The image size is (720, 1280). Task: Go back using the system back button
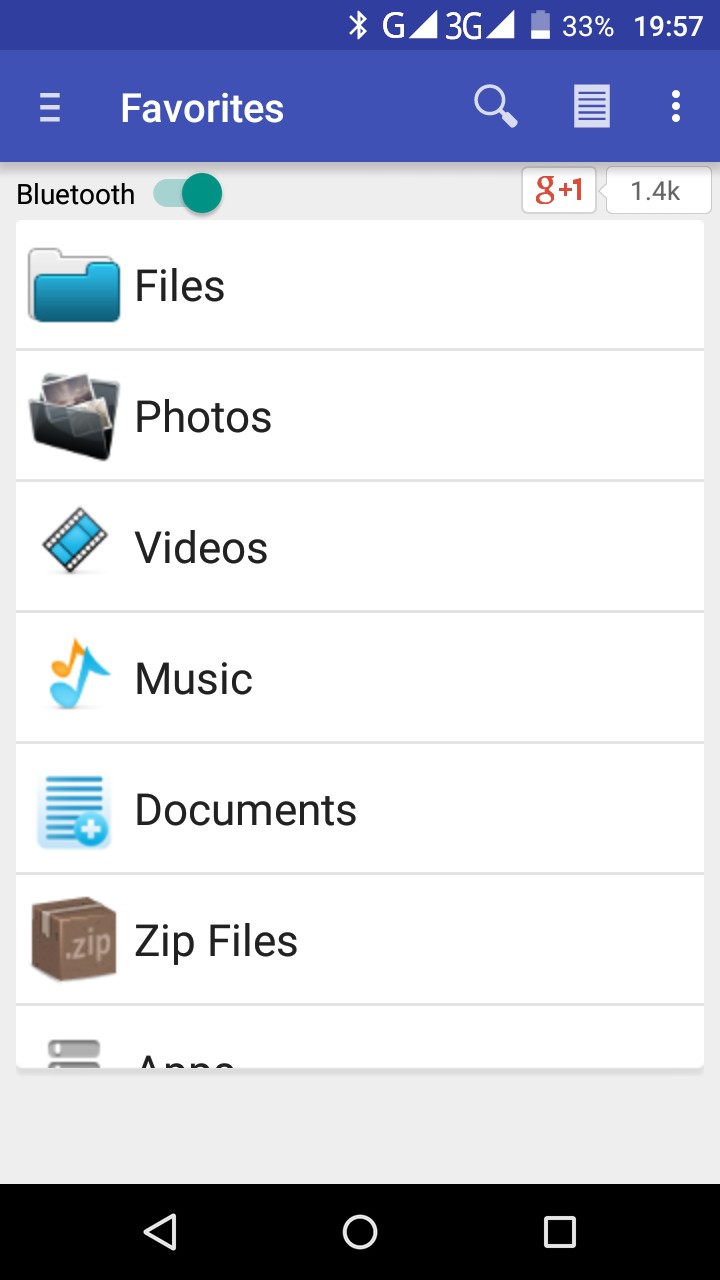160,1232
